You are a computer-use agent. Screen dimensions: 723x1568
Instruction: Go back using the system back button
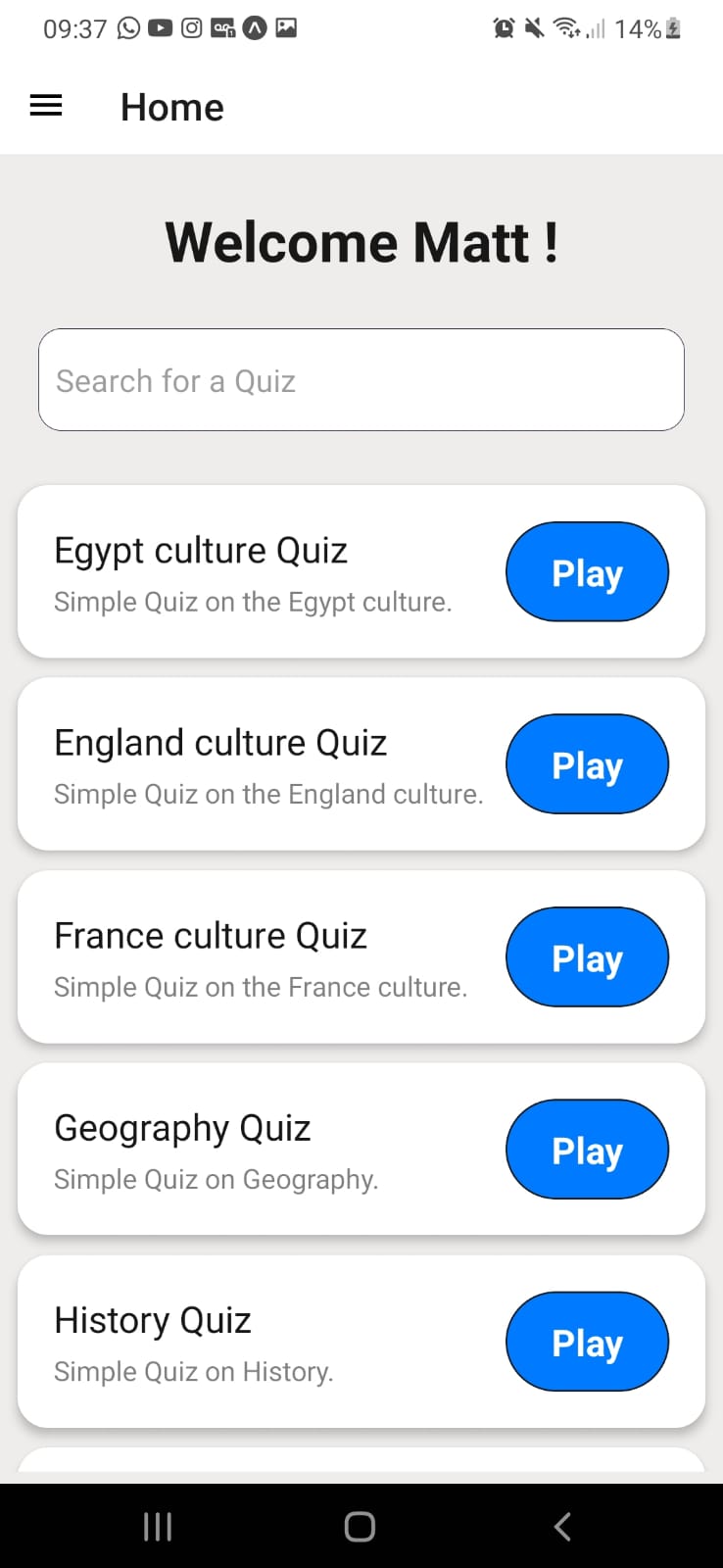[x=562, y=1526]
